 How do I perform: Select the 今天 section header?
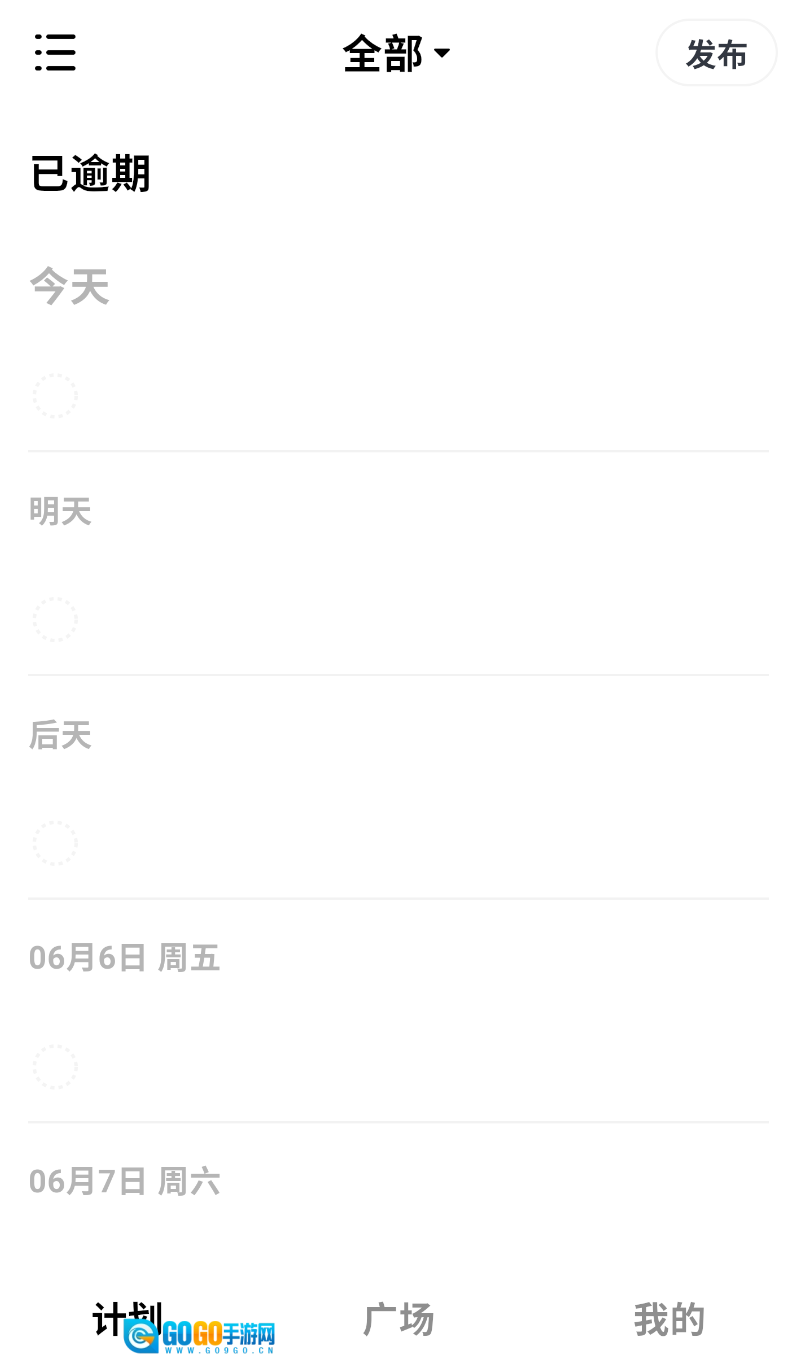(70, 286)
